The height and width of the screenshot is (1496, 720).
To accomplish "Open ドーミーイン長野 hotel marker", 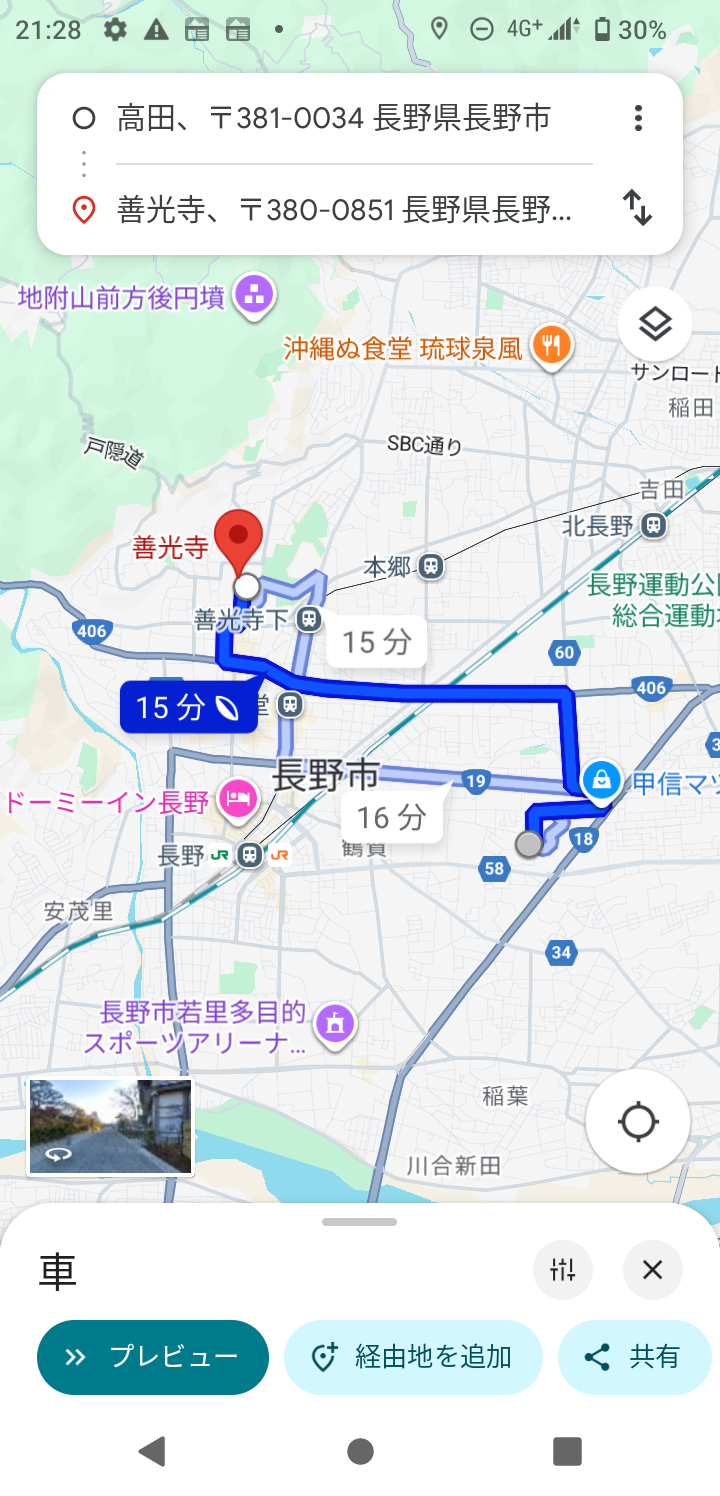I will (x=238, y=800).
